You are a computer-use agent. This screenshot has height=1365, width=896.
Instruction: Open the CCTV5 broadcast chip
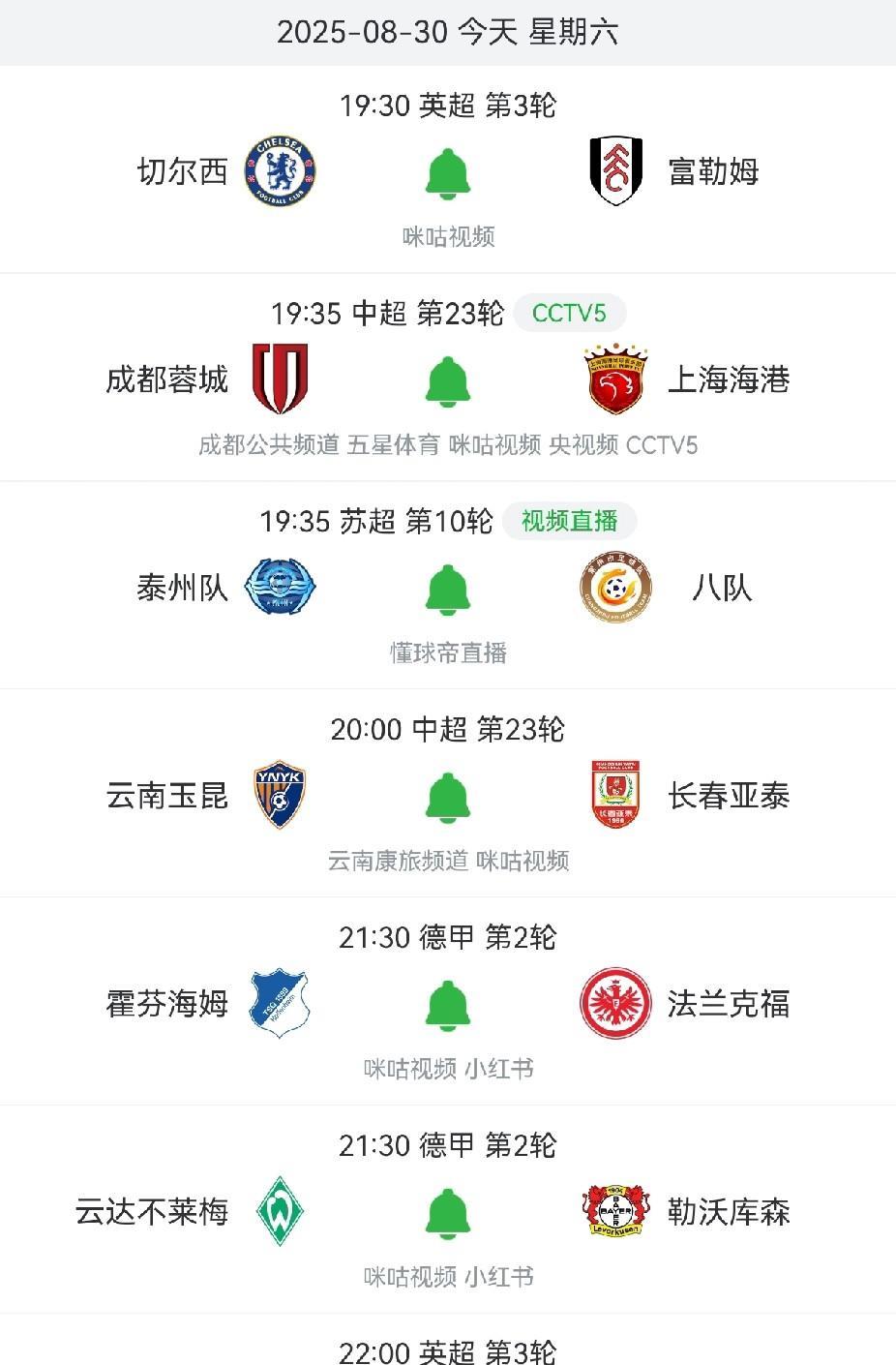(x=570, y=313)
